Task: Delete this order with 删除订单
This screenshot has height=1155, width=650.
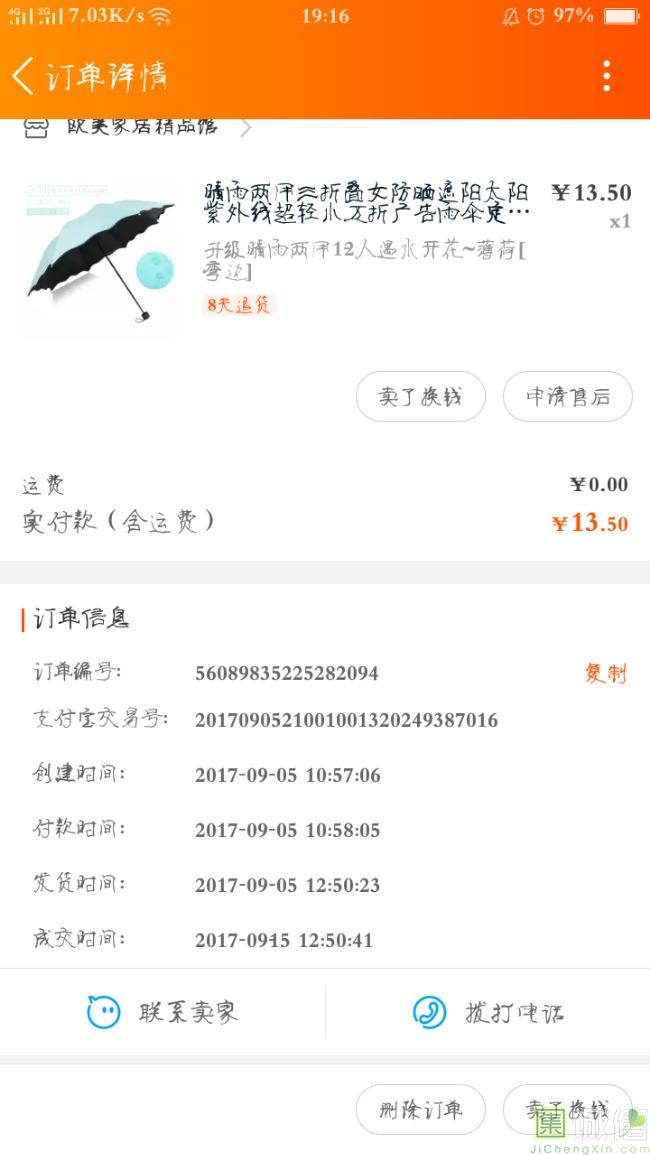Action: pyautogui.click(x=420, y=1110)
